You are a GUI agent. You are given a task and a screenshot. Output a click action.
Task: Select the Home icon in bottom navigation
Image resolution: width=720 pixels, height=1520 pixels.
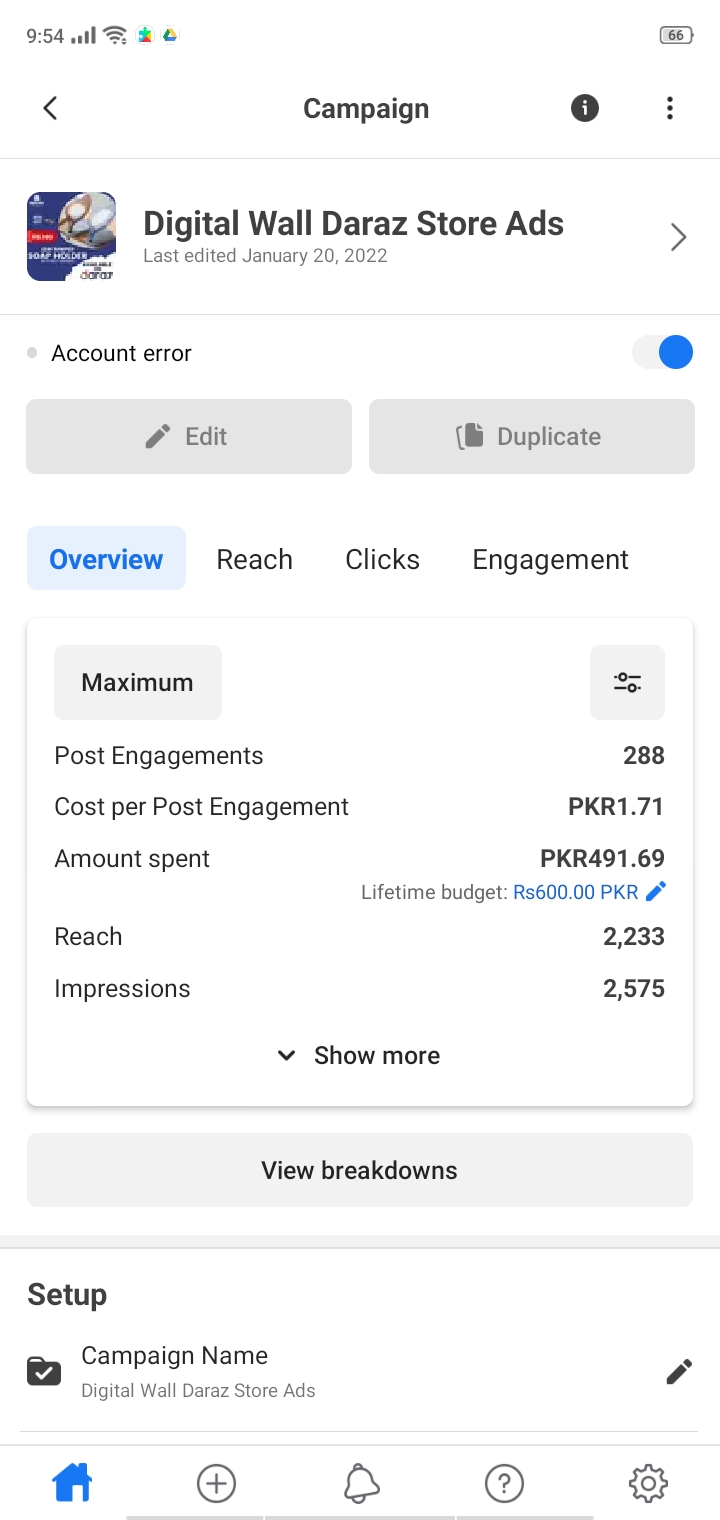[71, 1484]
